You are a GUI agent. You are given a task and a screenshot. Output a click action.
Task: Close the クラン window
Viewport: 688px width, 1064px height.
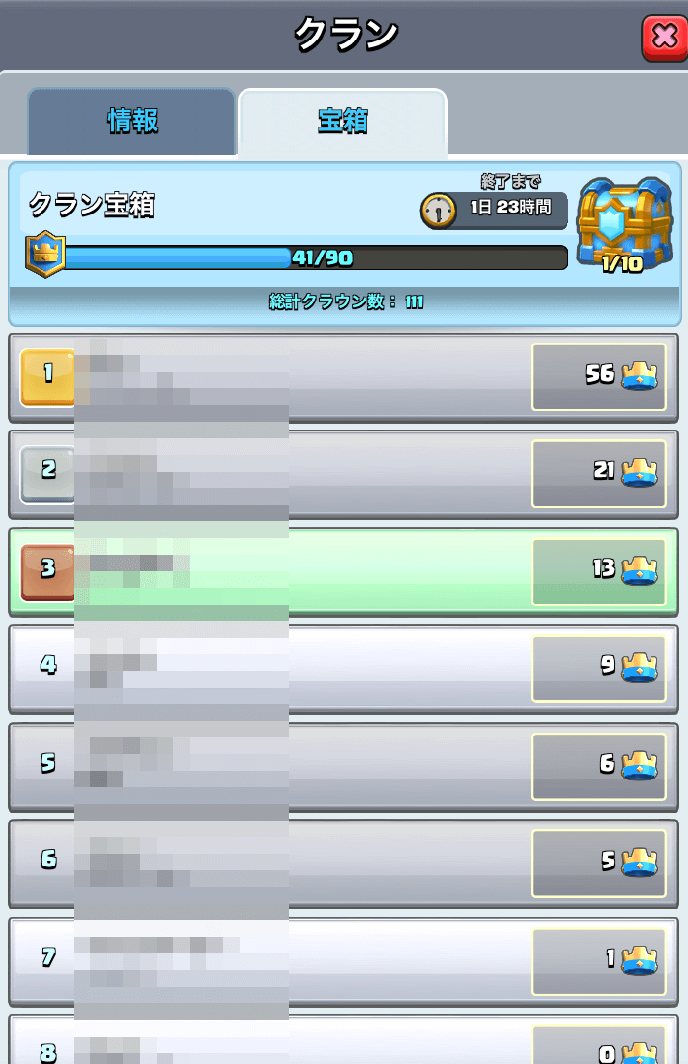[x=663, y=38]
